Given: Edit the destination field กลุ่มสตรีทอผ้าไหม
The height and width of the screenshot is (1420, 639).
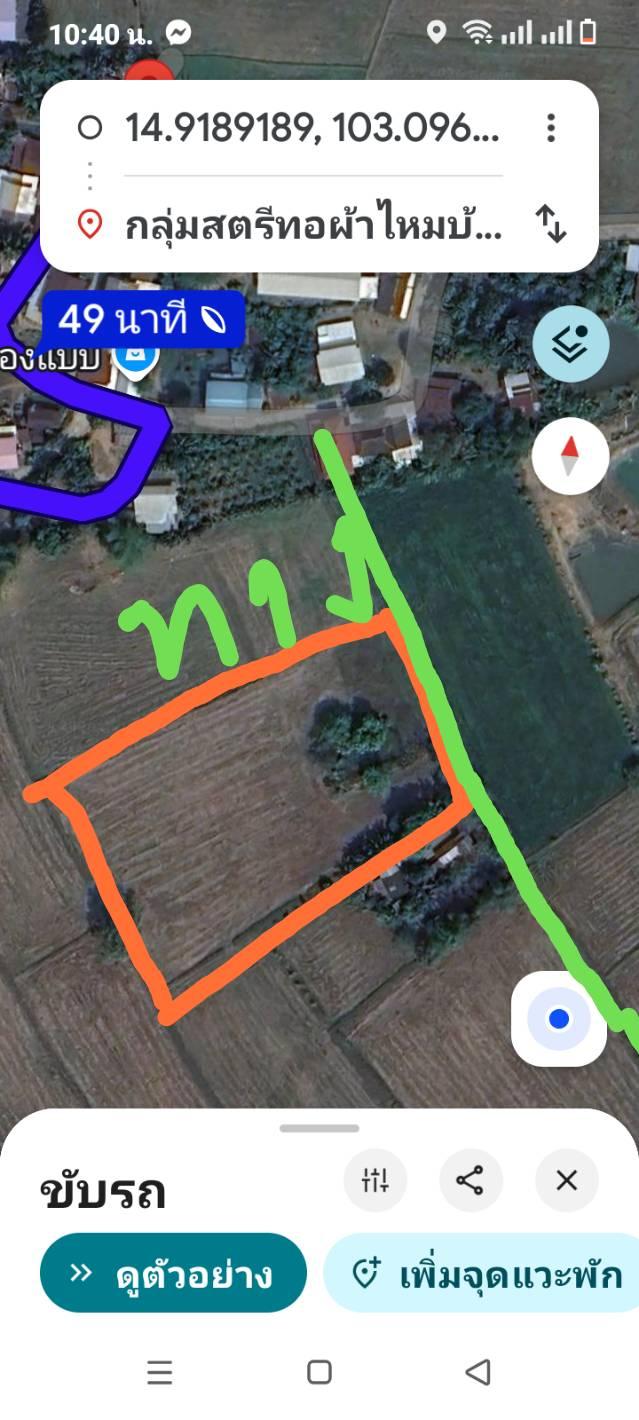Looking at the screenshot, I should click(312, 225).
